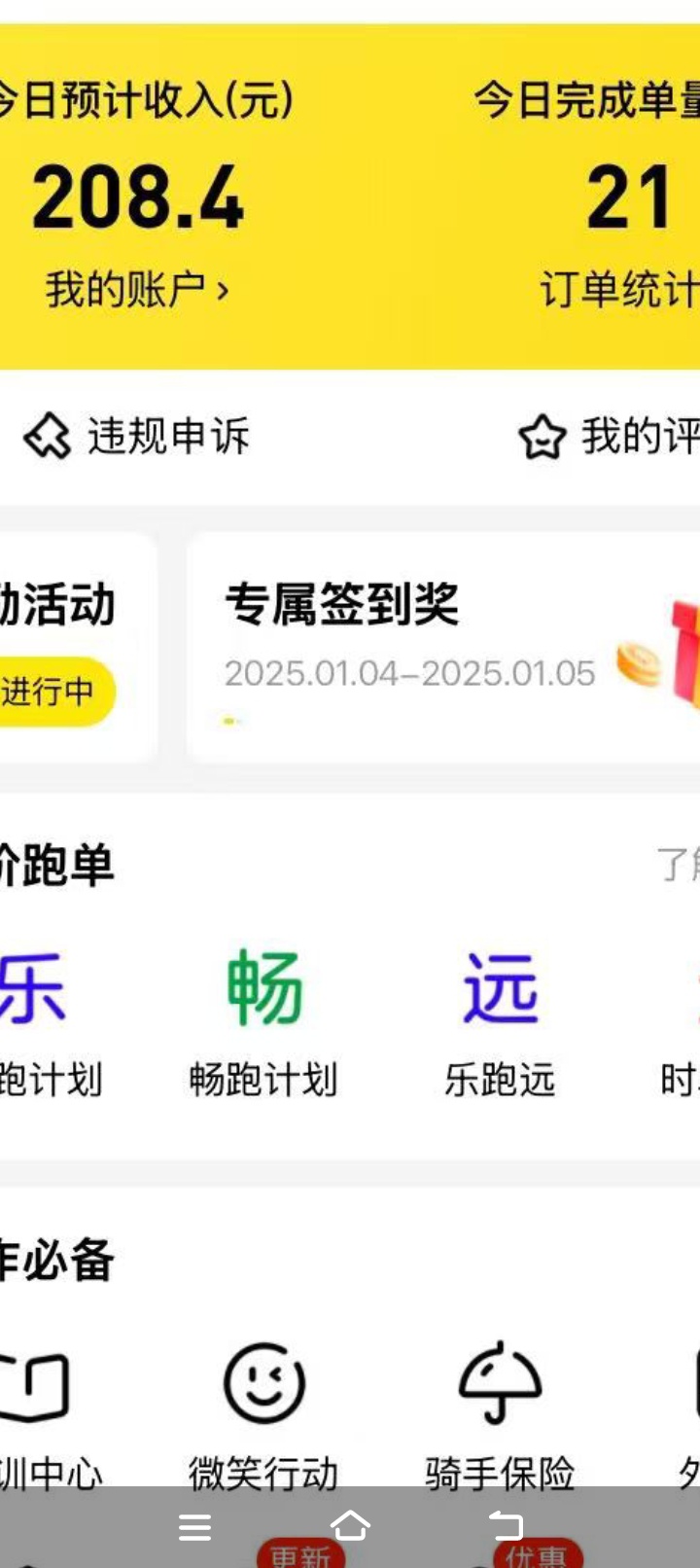Open the system recent apps menu

click(194, 1527)
